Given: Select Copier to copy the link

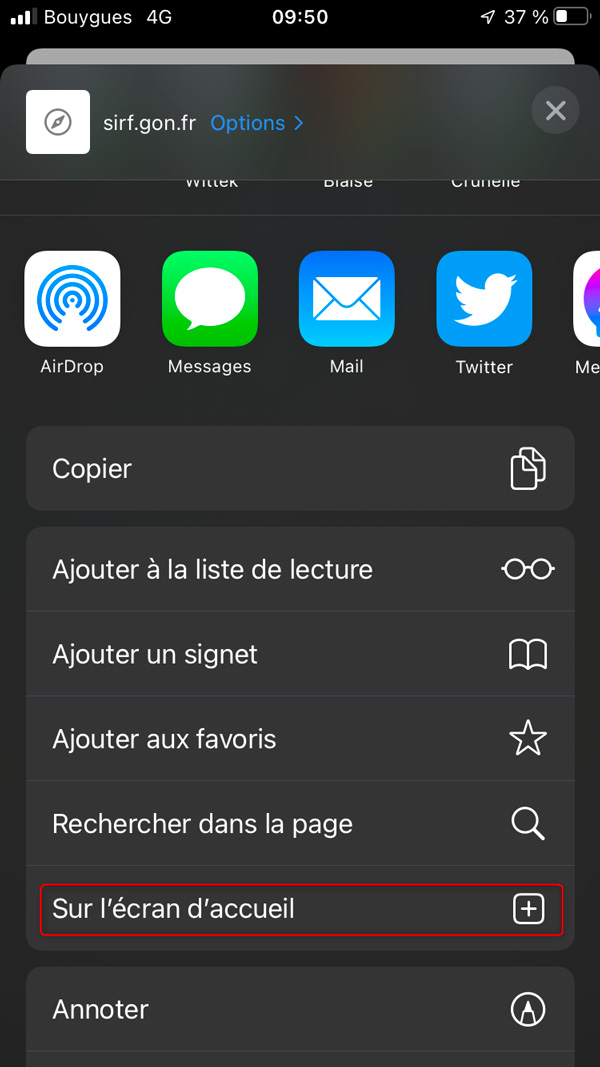Looking at the screenshot, I should point(300,468).
